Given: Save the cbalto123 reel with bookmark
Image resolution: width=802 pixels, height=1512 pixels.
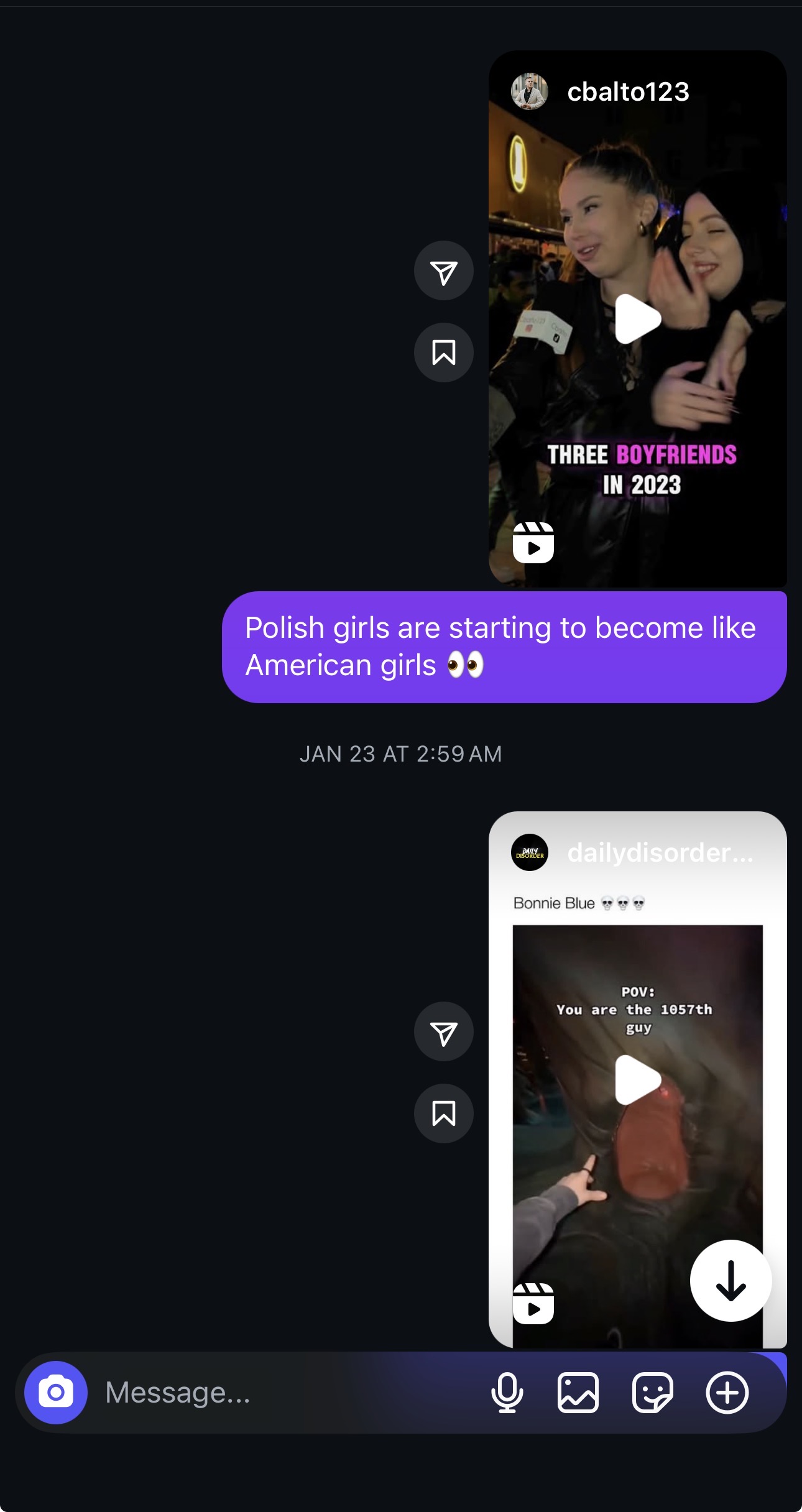Looking at the screenshot, I should [x=443, y=353].
